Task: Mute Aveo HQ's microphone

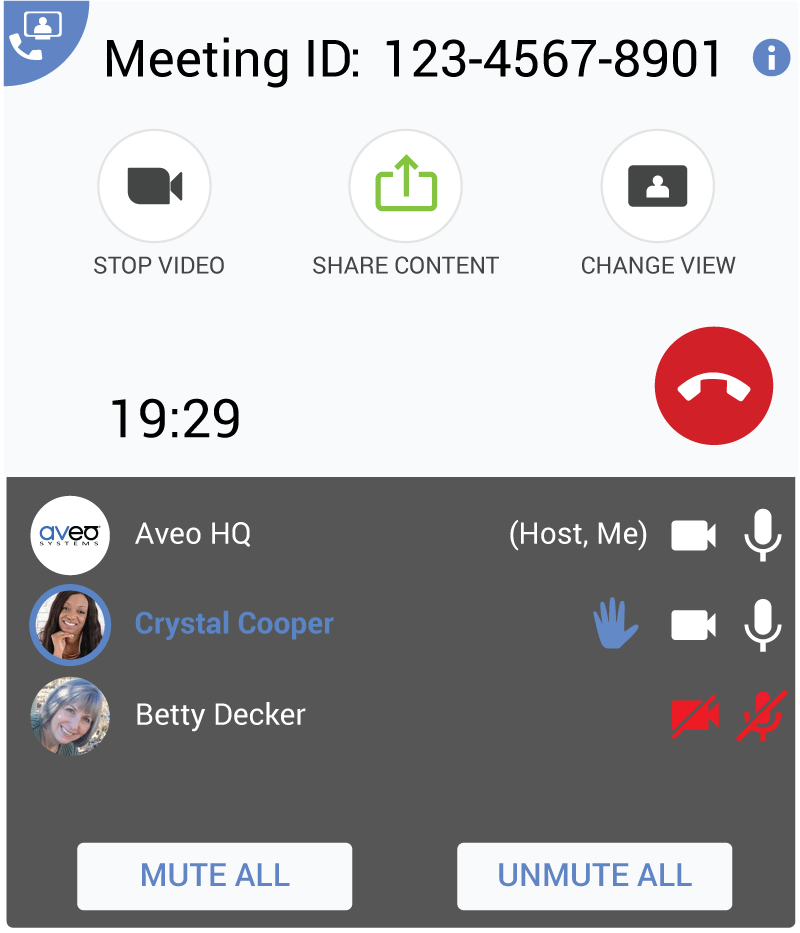Action: (762, 535)
